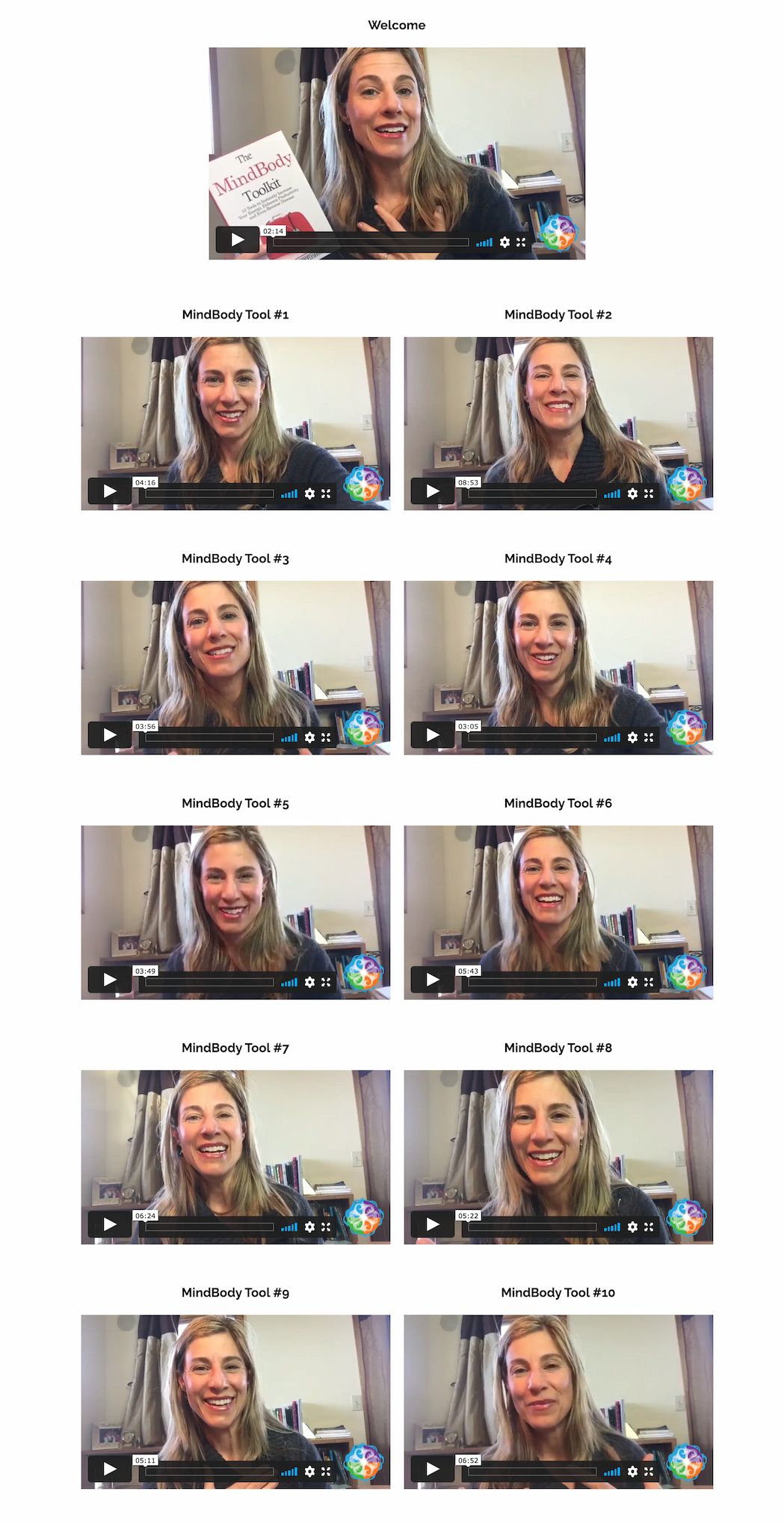
Task: Open settings gear on Welcome video
Action: 504,242
